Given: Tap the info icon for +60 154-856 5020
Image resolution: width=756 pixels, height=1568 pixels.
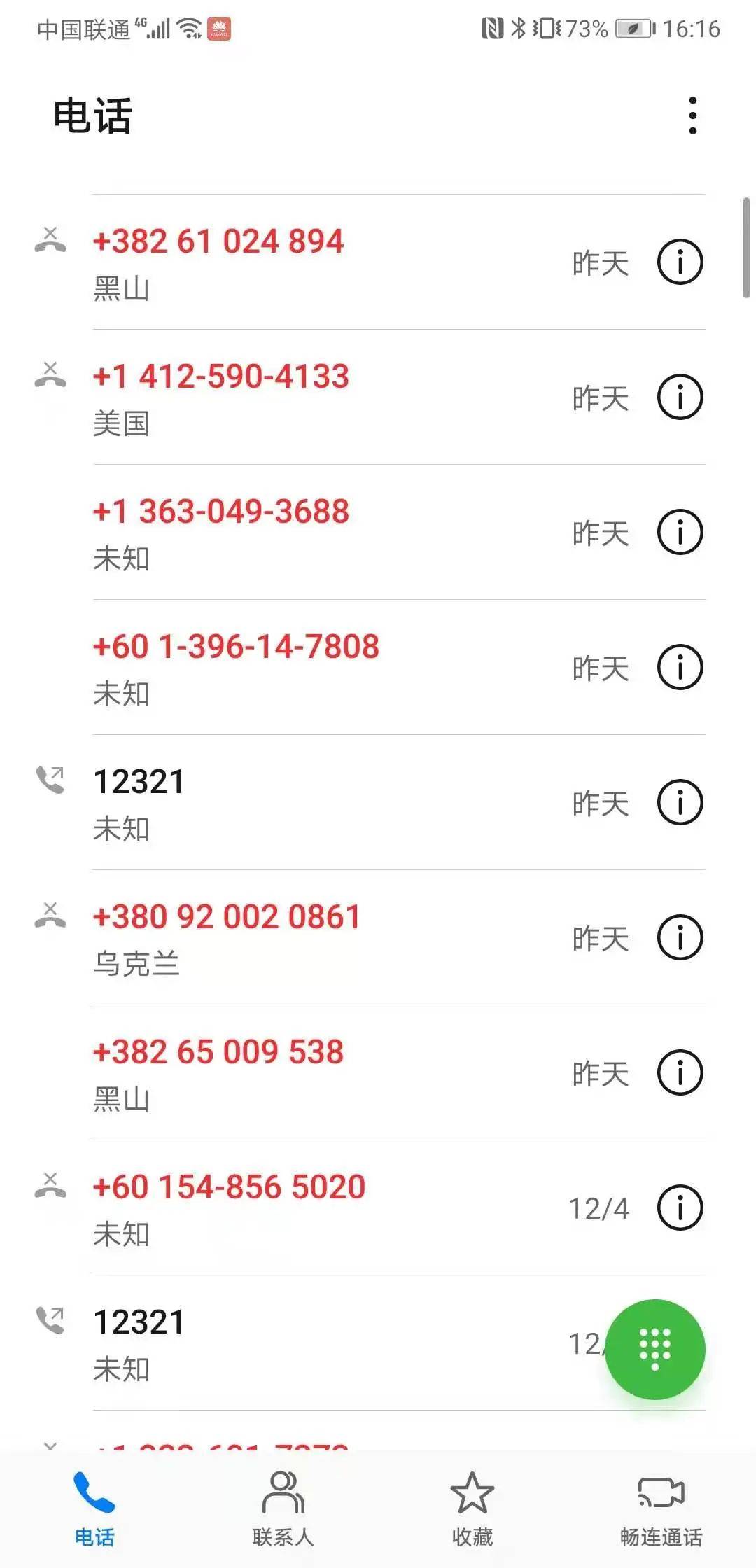Looking at the screenshot, I should tap(680, 1207).
